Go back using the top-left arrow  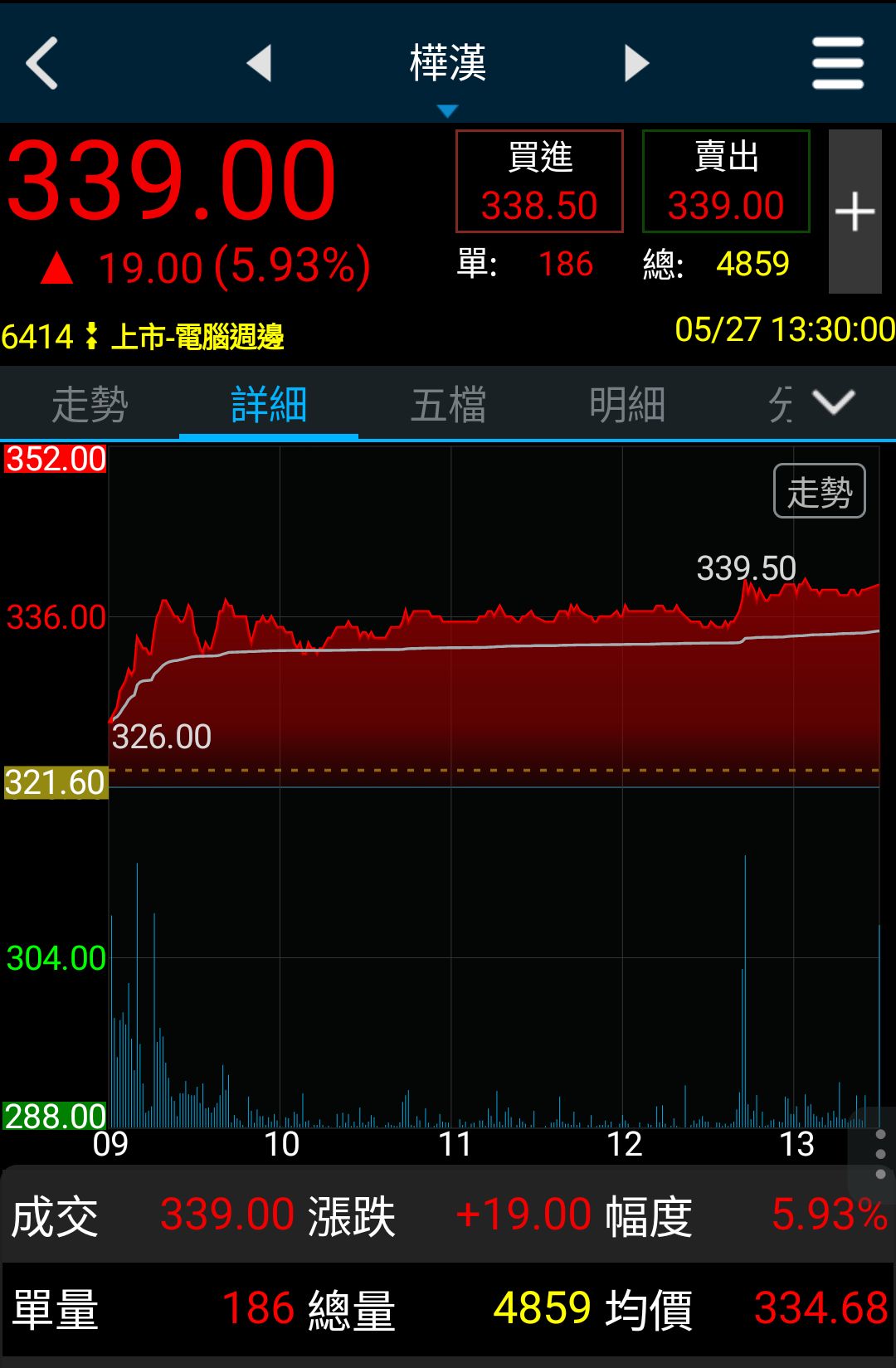[x=43, y=63]
